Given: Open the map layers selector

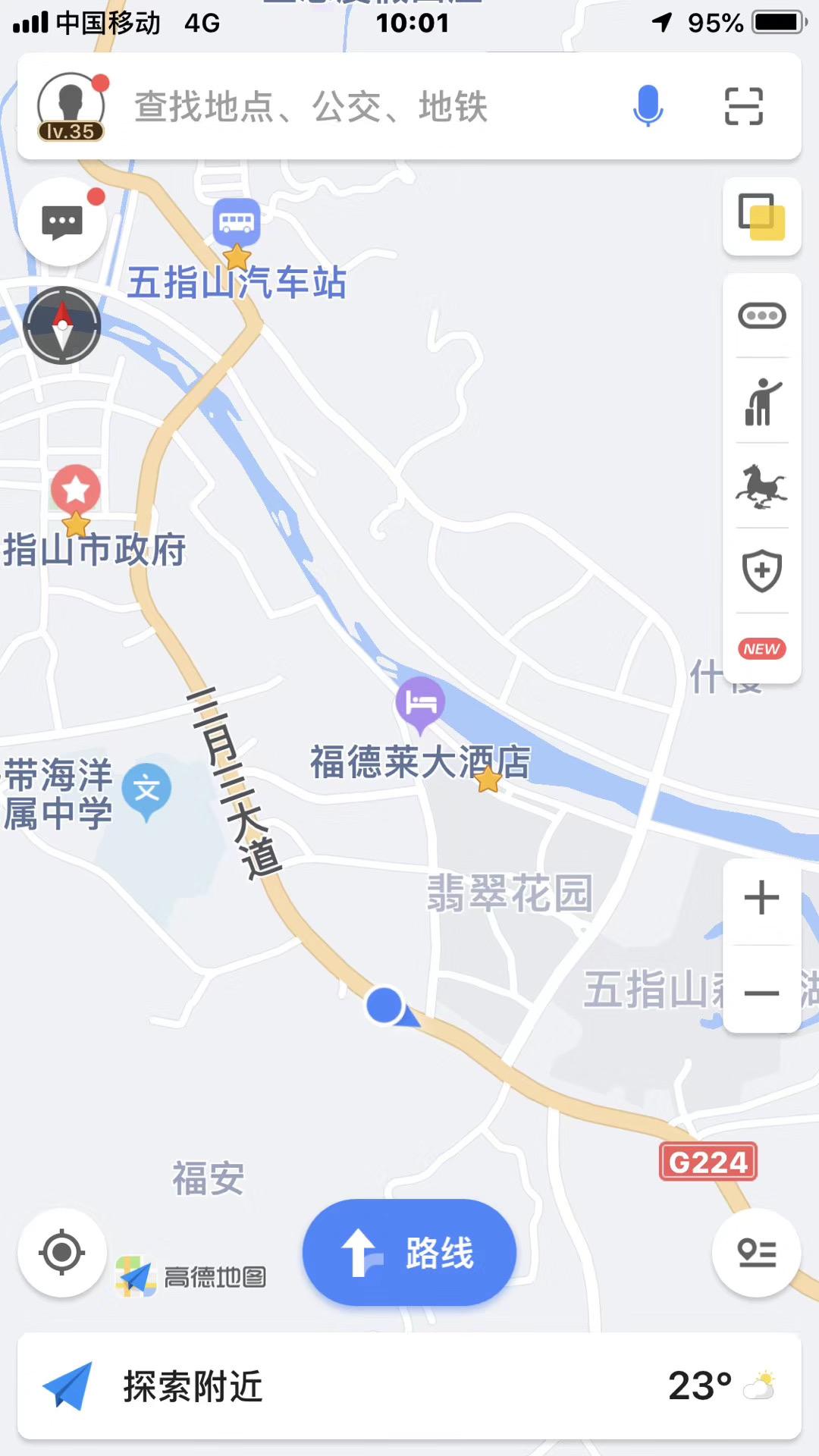Looking at the screenshot, I should (x=762, y=217).
